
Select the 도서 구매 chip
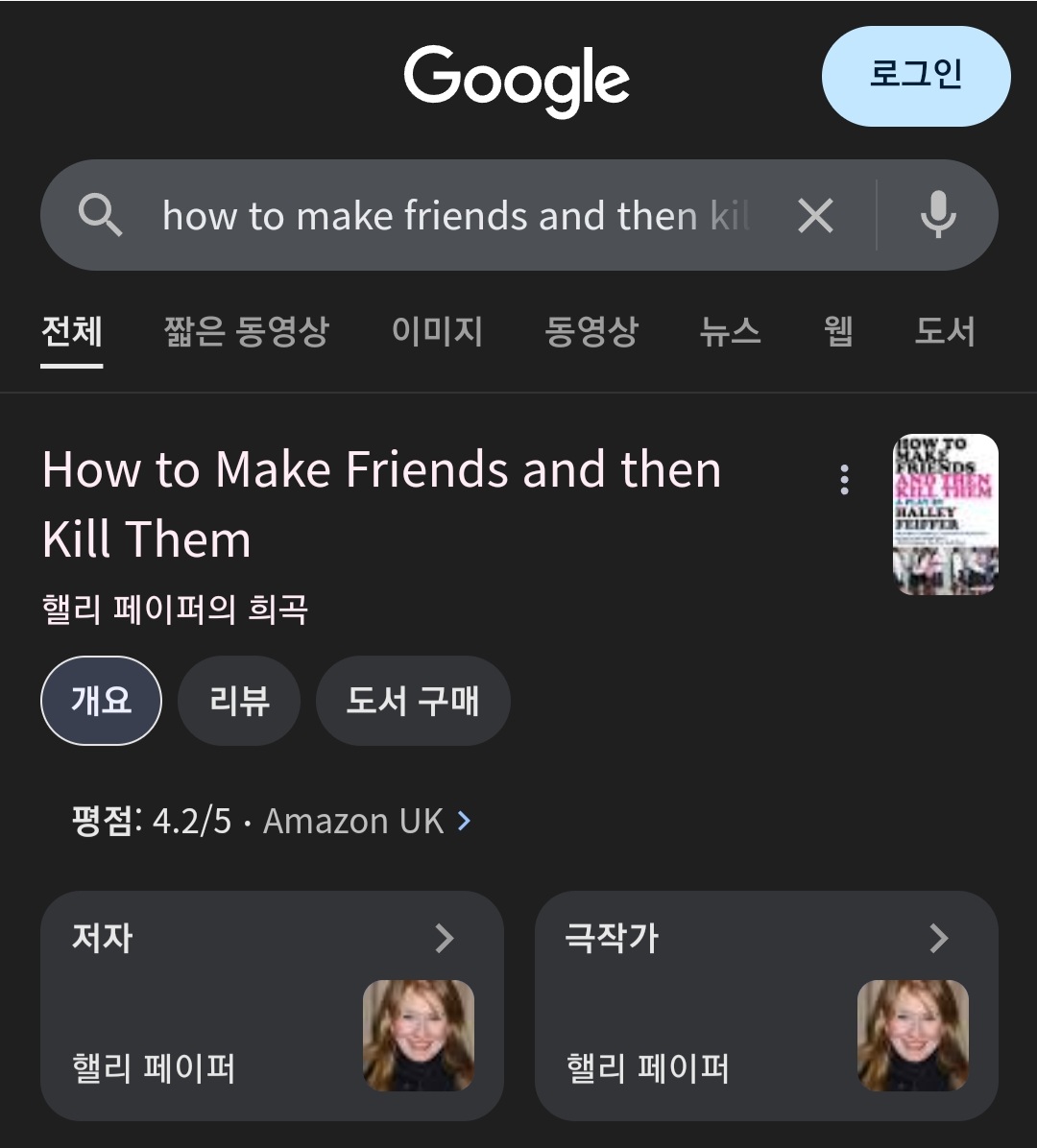point(413,701)
